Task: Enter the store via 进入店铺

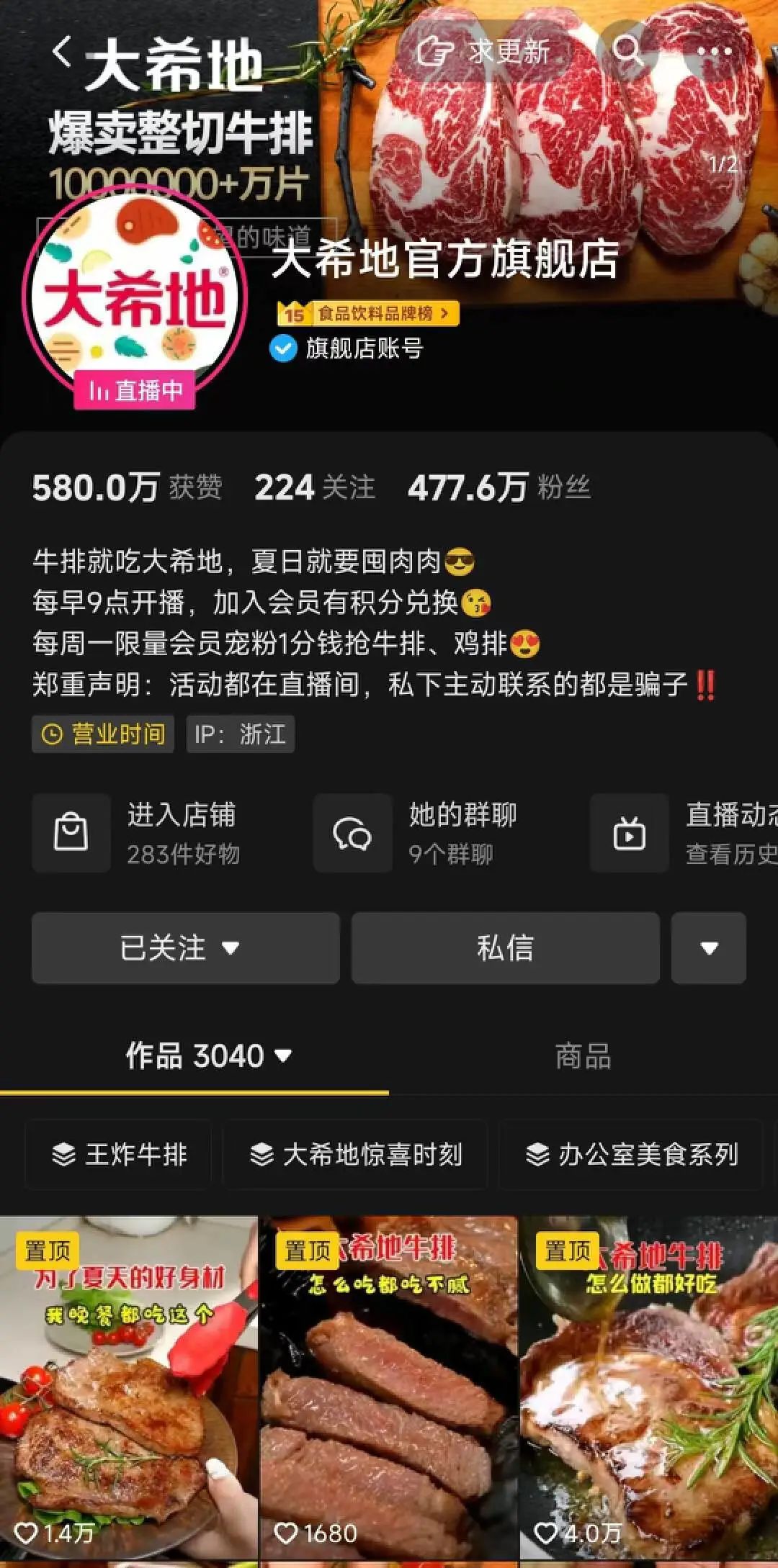Action: click(x=137, y=833)
